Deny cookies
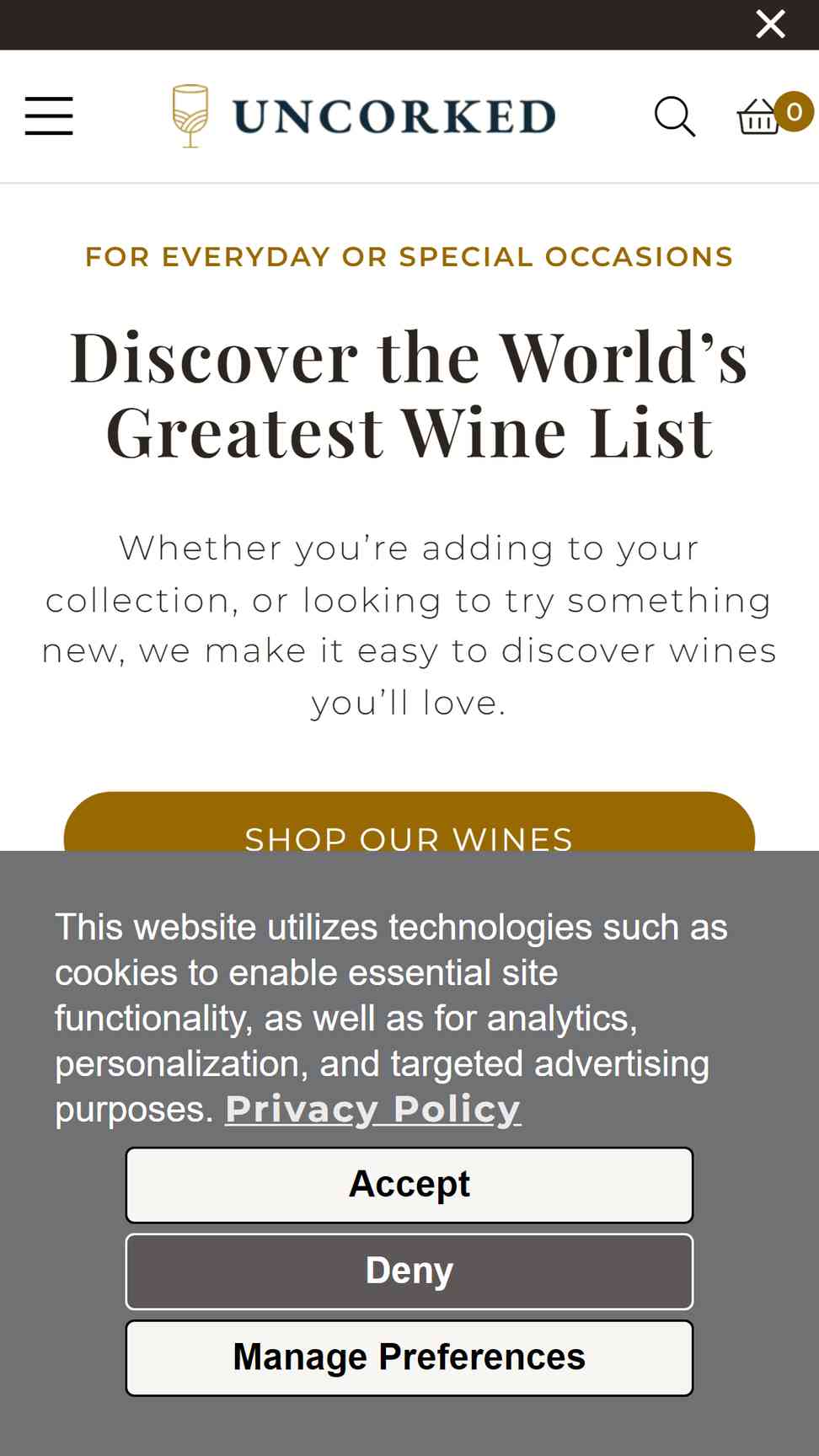The image size is (819, 1456). 409,1271
